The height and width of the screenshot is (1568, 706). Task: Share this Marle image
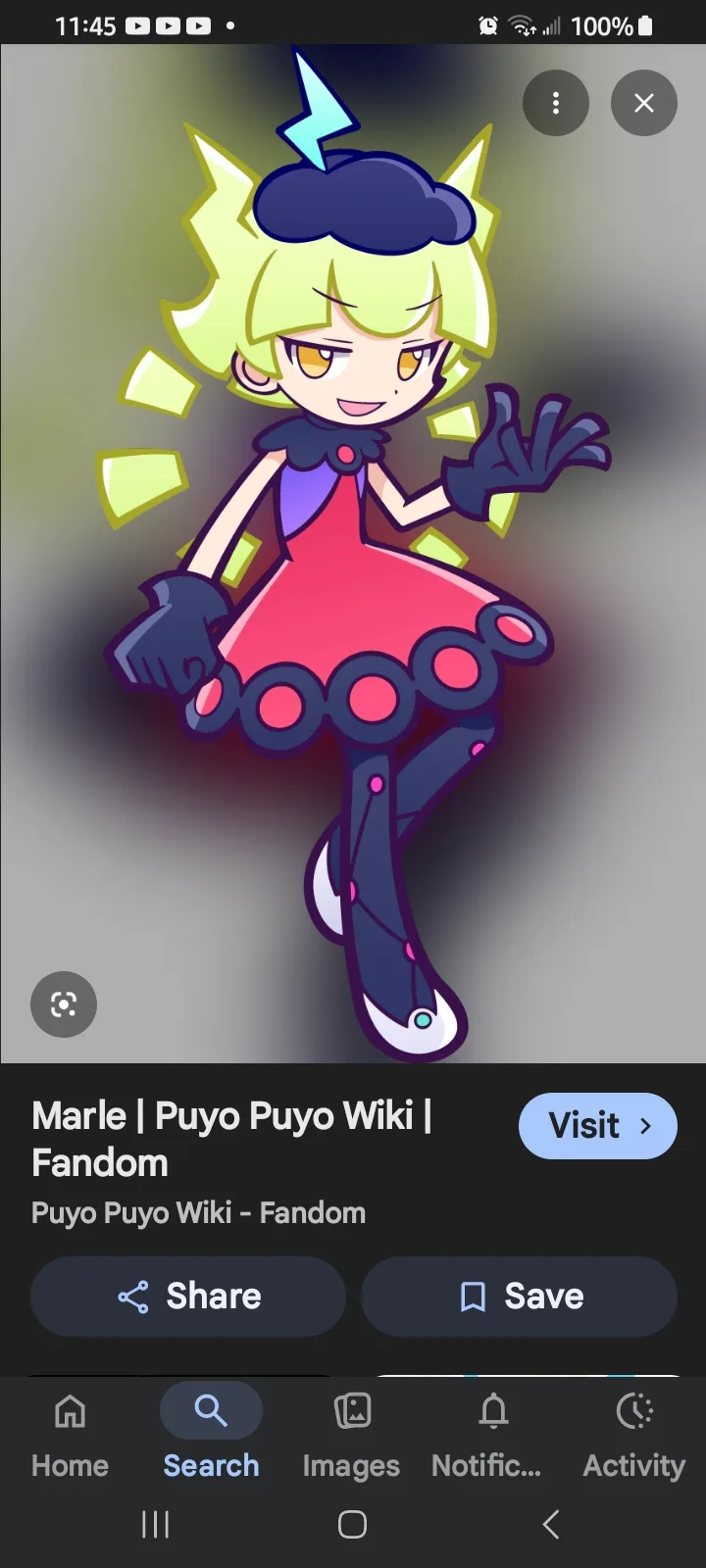188,1297
